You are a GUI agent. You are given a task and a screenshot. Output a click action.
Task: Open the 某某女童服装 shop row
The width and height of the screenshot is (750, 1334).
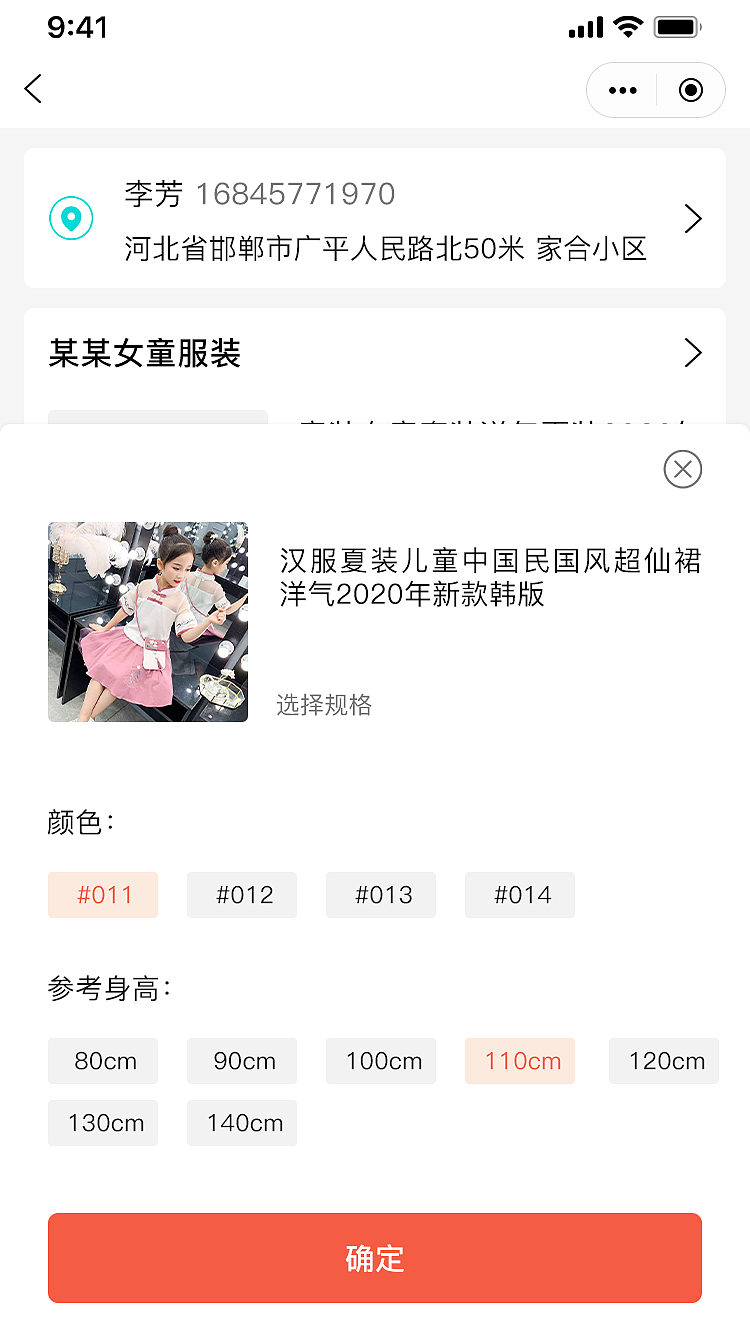[375, 353]
